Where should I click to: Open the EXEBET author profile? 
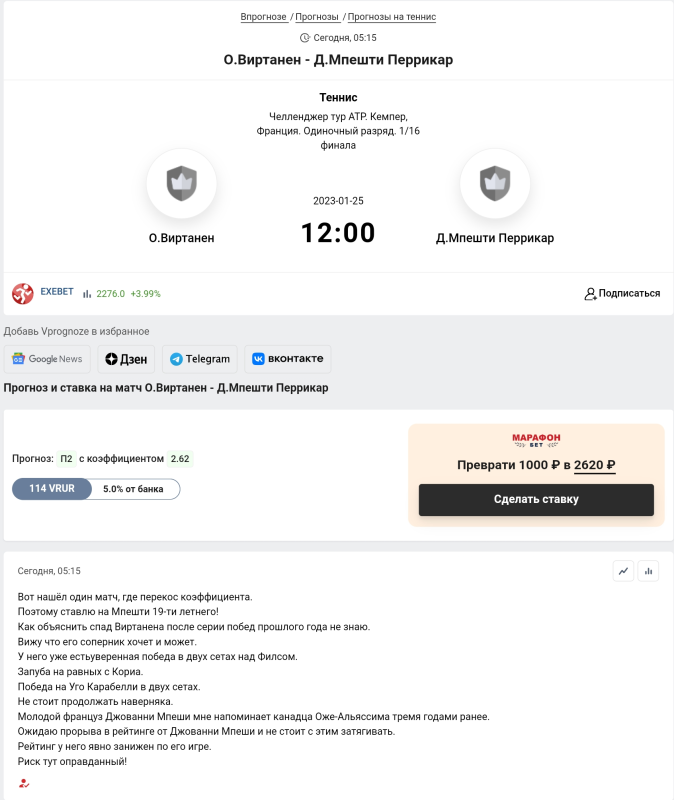coord(56,292)
